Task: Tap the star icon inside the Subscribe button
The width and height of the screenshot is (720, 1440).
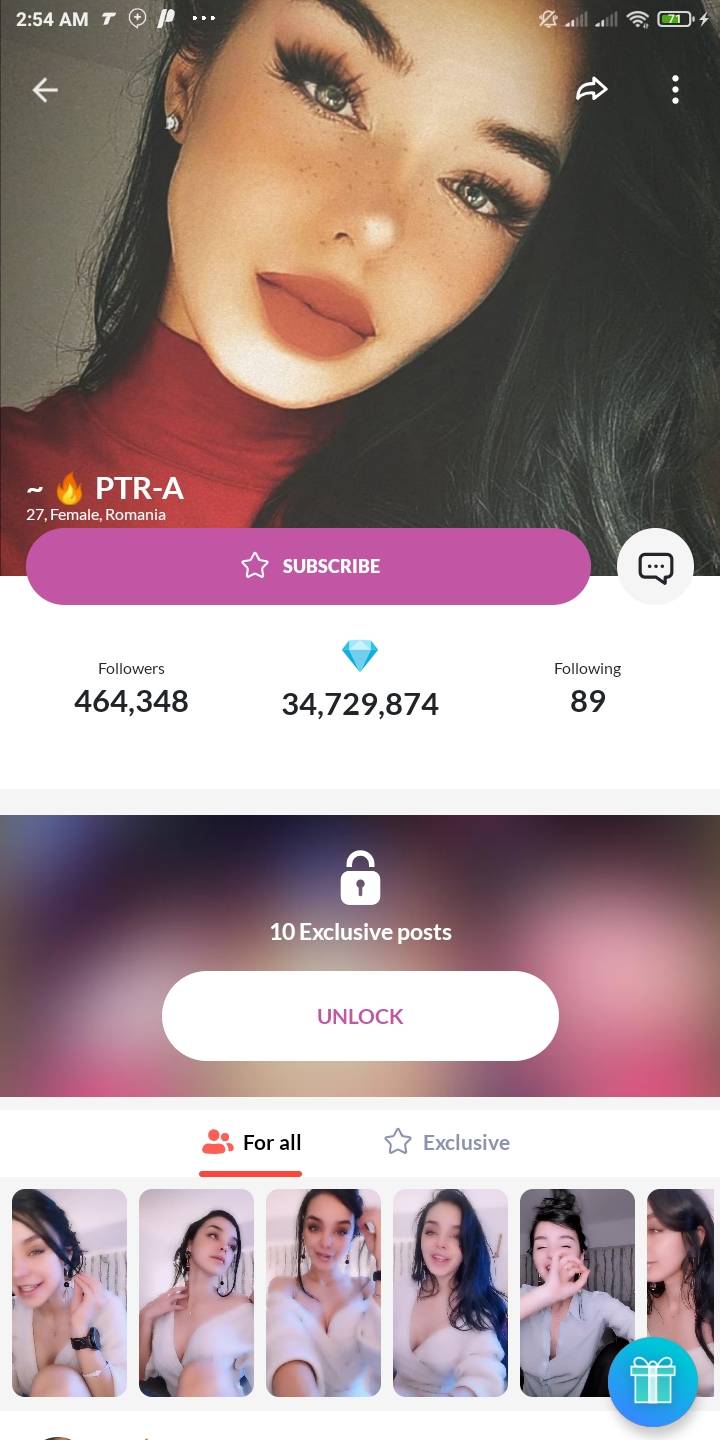Action: pos(255,565)
